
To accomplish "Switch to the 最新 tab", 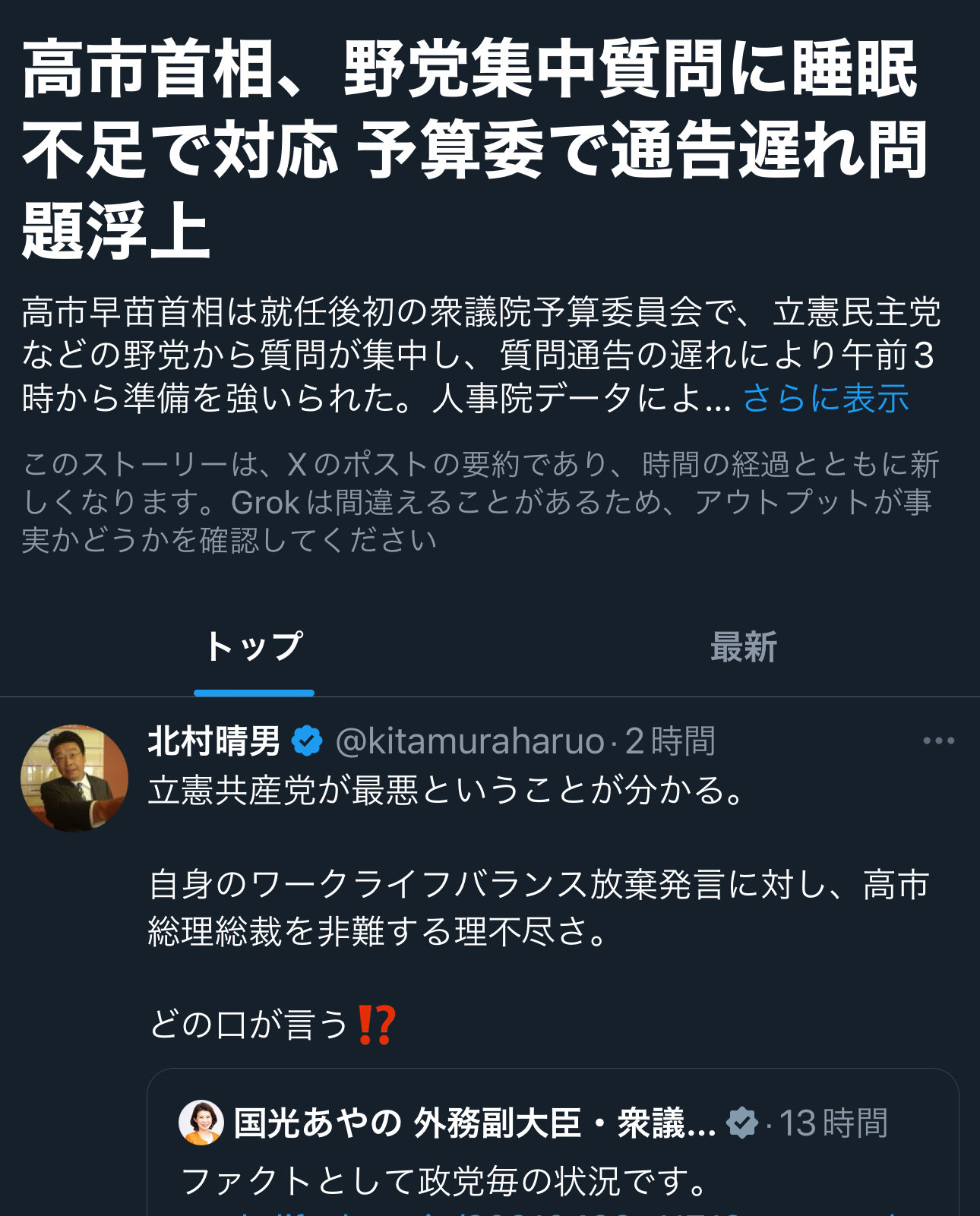I will [743, 648].
